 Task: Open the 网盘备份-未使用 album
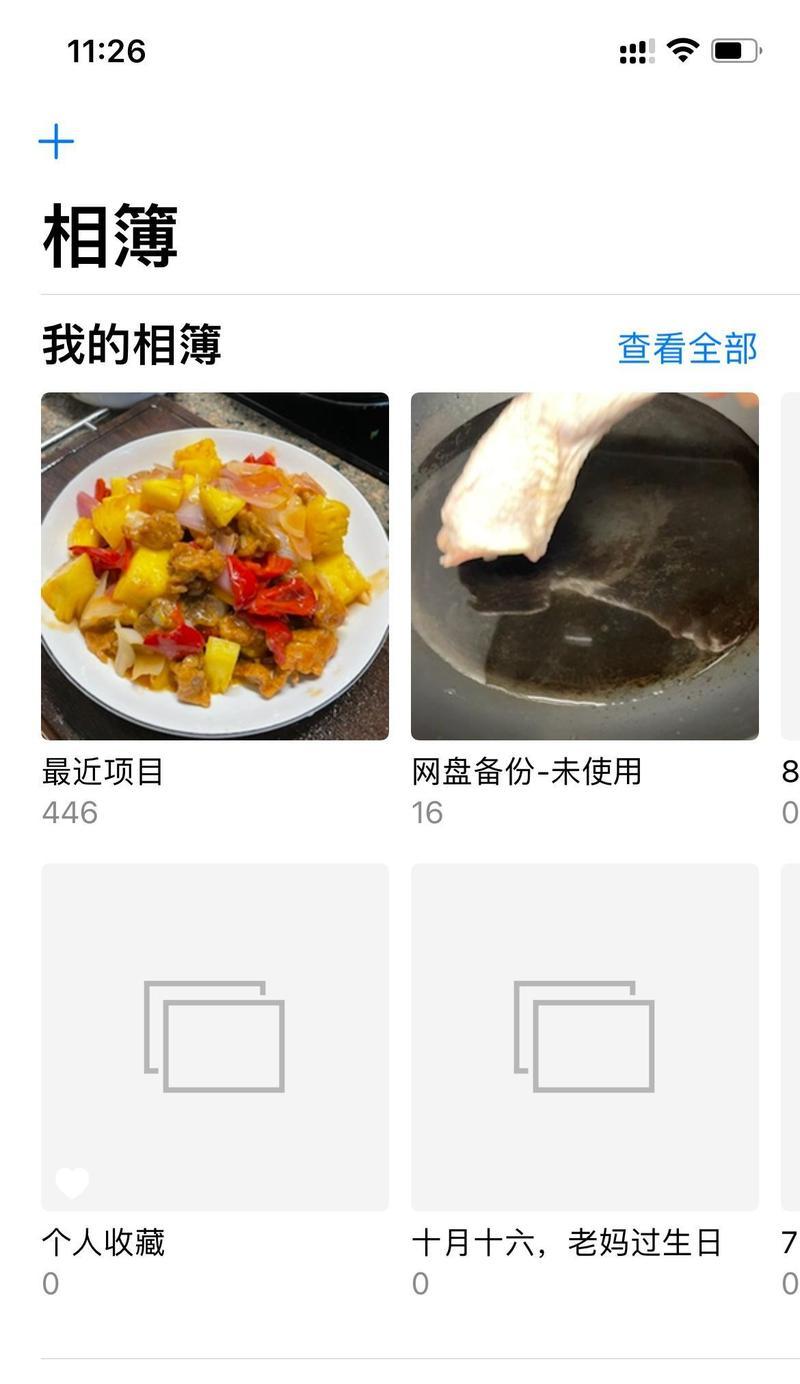pyautogui.click(x=584, y=566)
